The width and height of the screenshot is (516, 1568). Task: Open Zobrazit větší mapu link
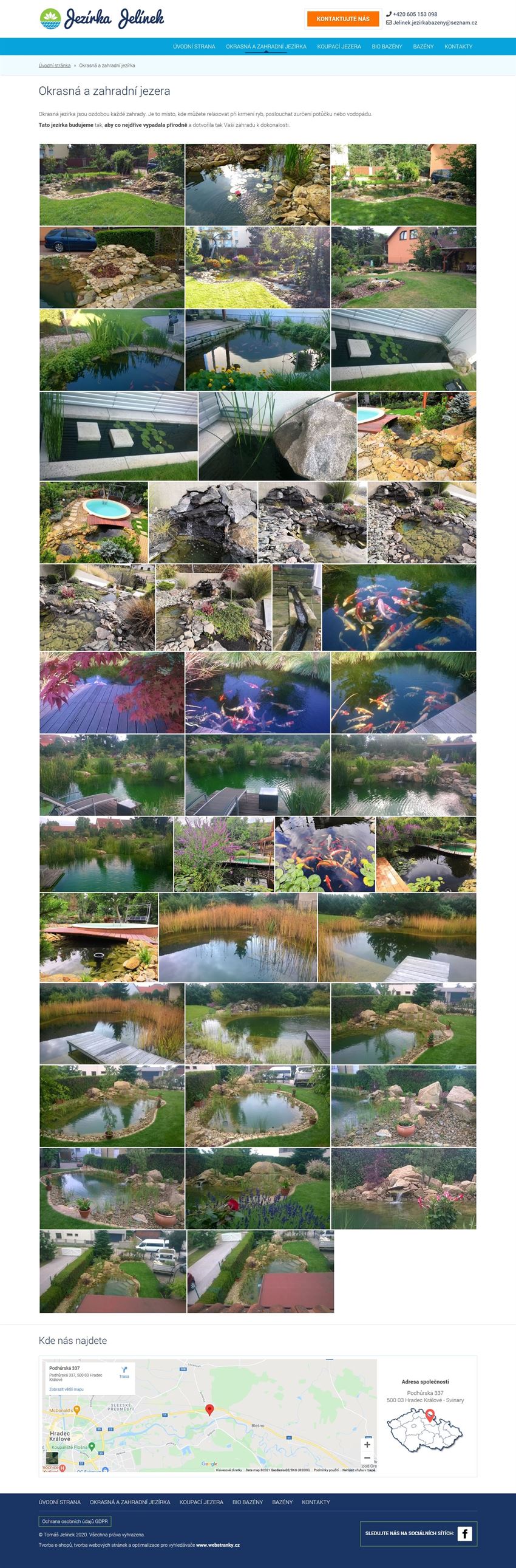pyautogui.click(x=66, y=1389)
